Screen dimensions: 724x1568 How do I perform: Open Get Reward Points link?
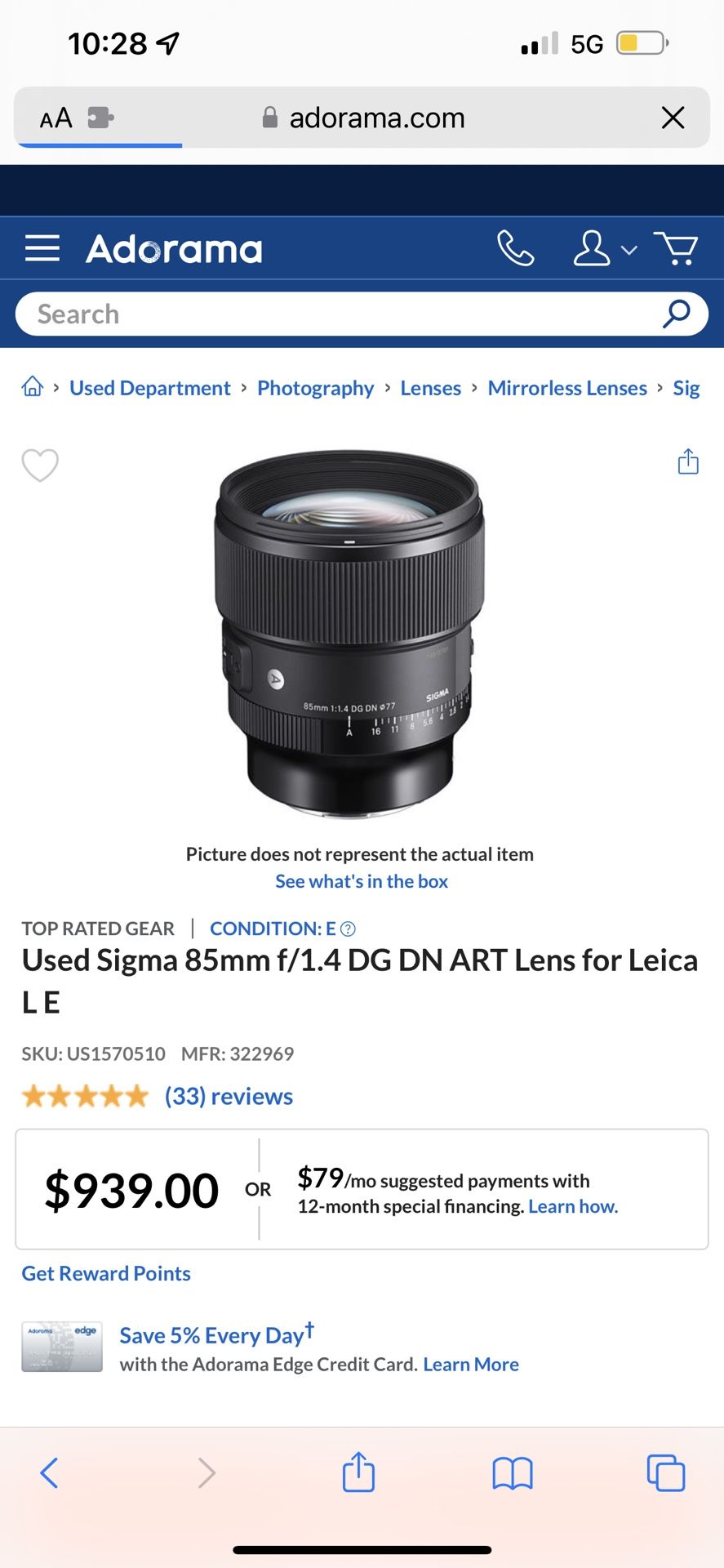coord(106,1273)
